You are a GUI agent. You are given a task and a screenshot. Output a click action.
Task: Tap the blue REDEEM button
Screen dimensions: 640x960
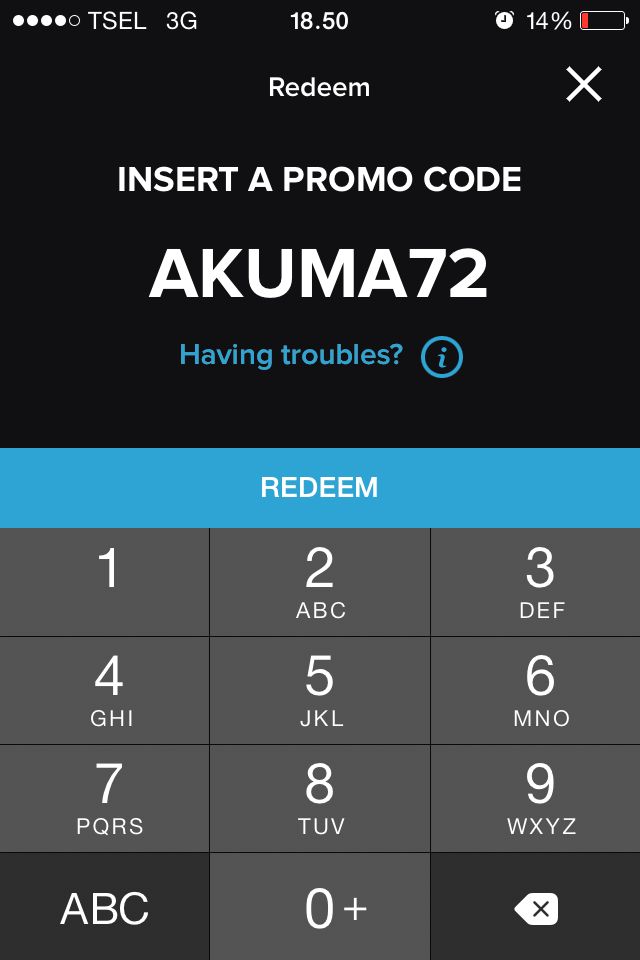tap(320, 488)
